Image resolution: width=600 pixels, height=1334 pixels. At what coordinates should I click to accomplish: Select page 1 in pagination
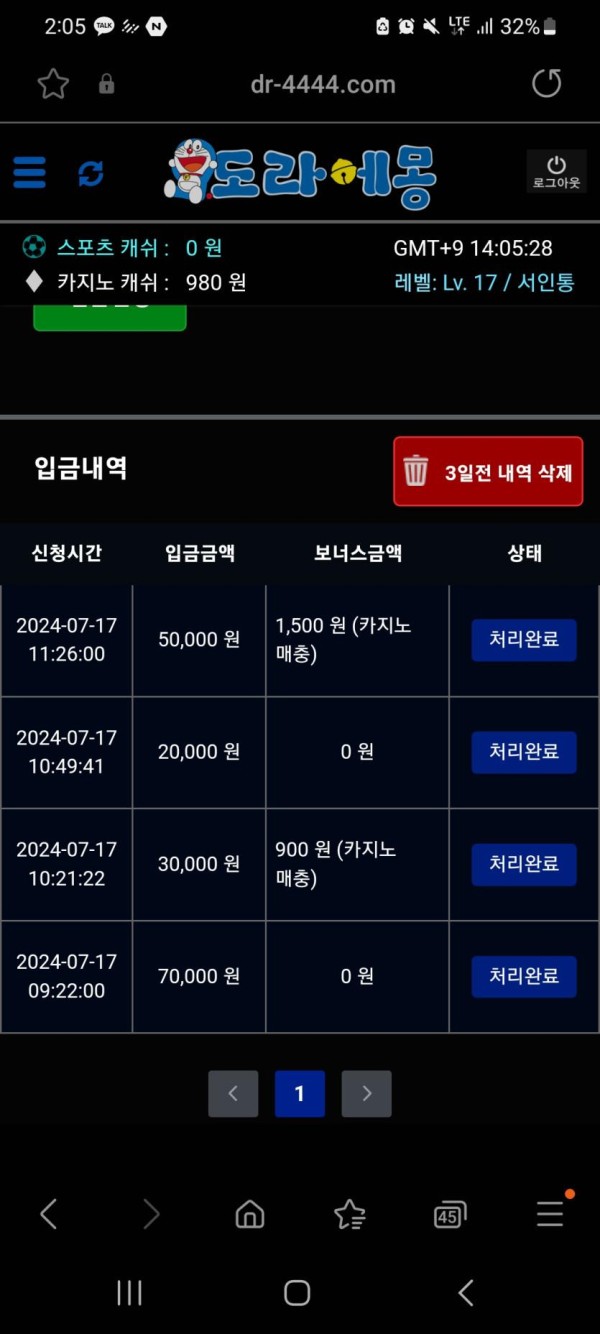coord(300,1094)
